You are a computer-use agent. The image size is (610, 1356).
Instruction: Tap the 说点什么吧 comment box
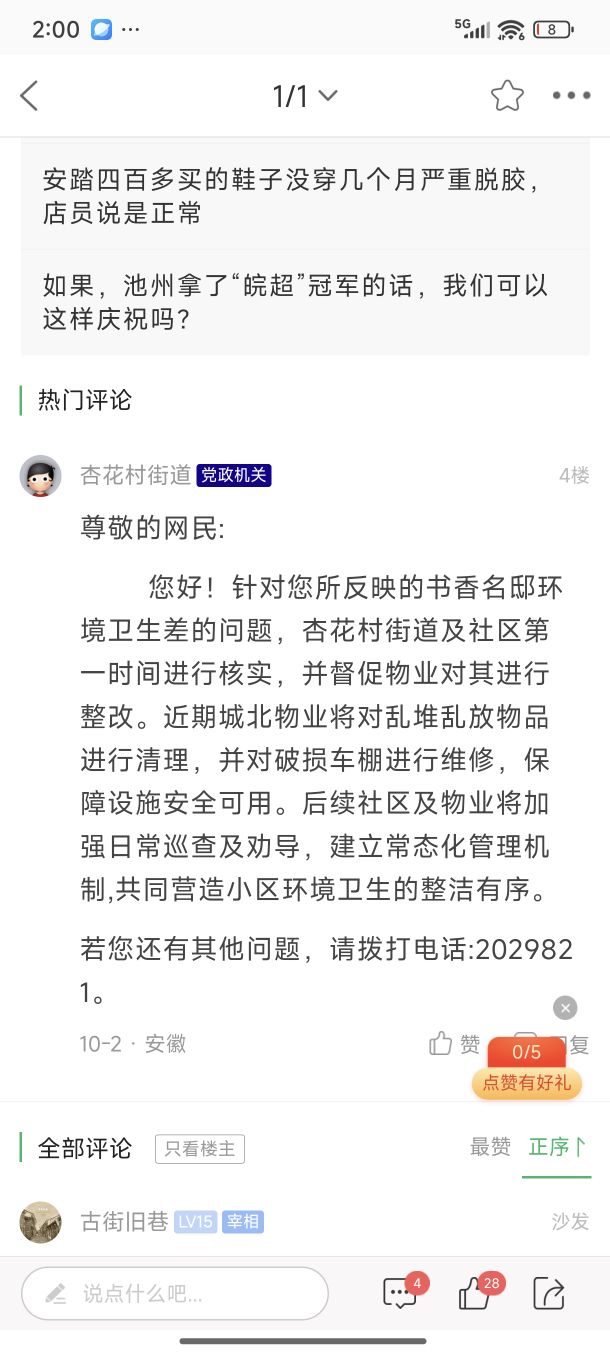(175, 1293)
